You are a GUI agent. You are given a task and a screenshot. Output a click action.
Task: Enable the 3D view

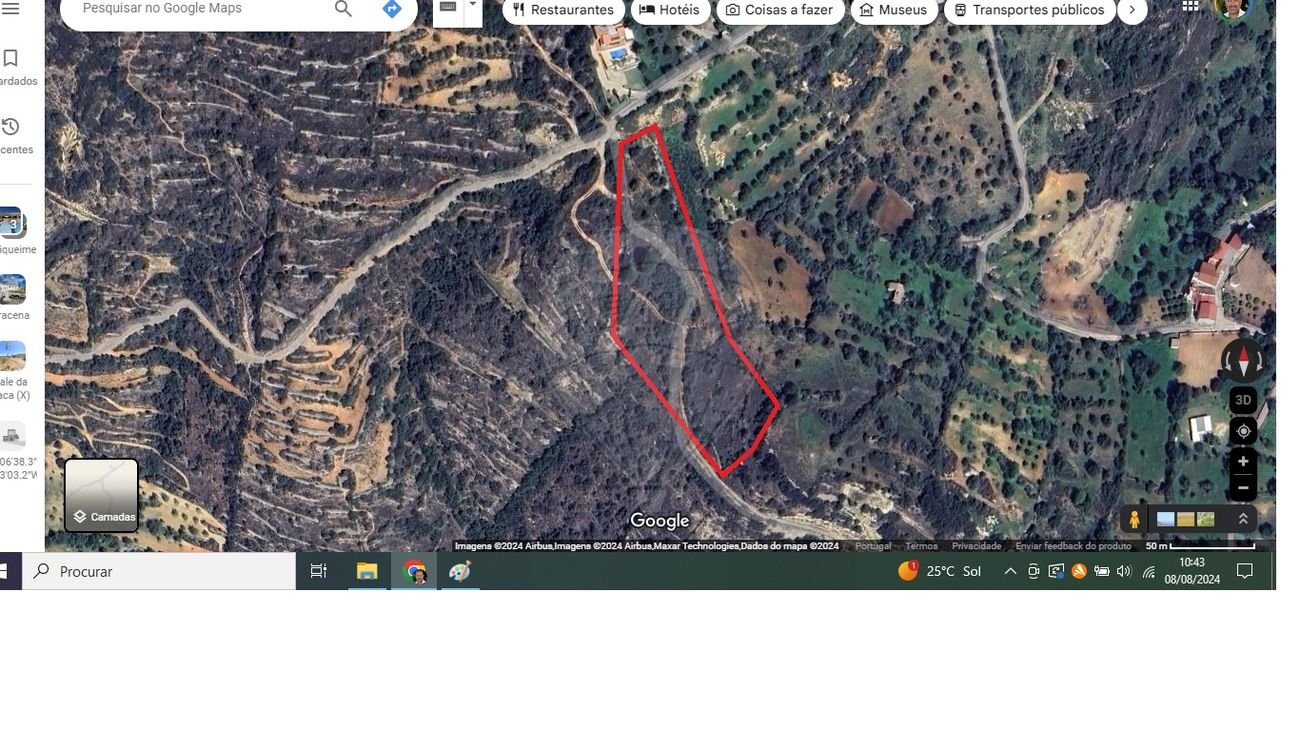click(x=1243, y=400)
